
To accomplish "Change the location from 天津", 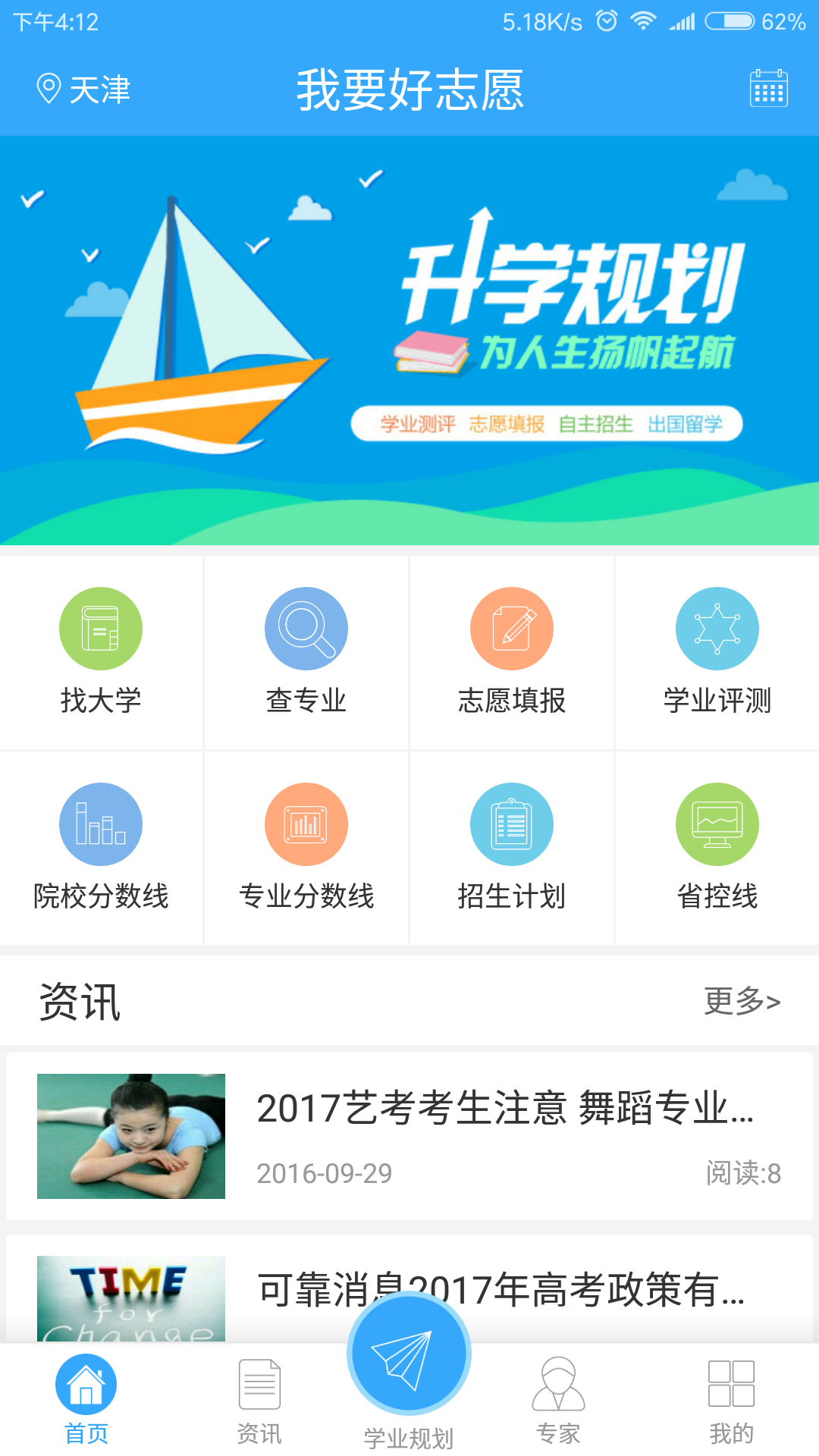I will [x=83, y=89].
